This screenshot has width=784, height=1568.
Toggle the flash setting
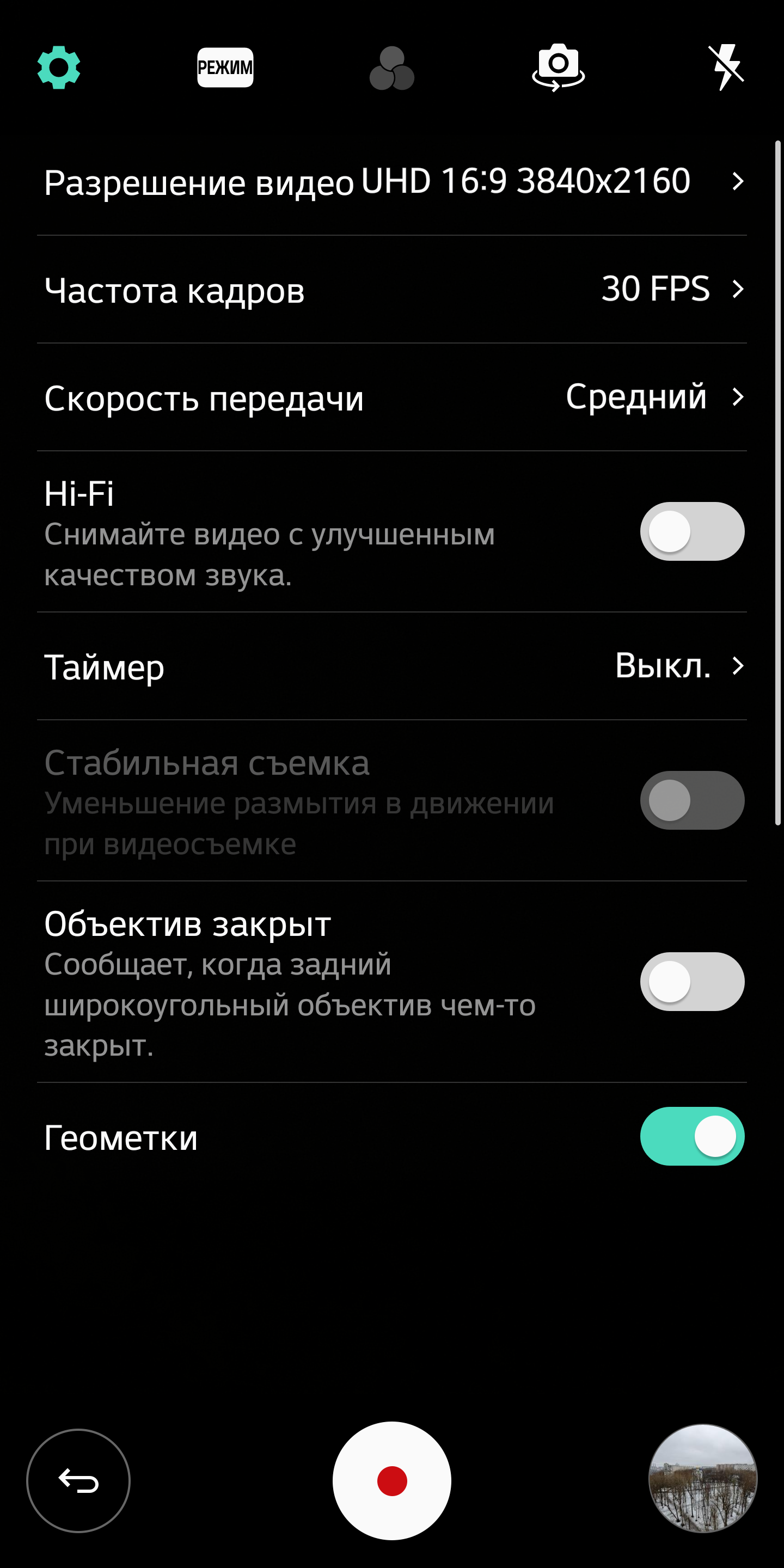click(726, 67)
